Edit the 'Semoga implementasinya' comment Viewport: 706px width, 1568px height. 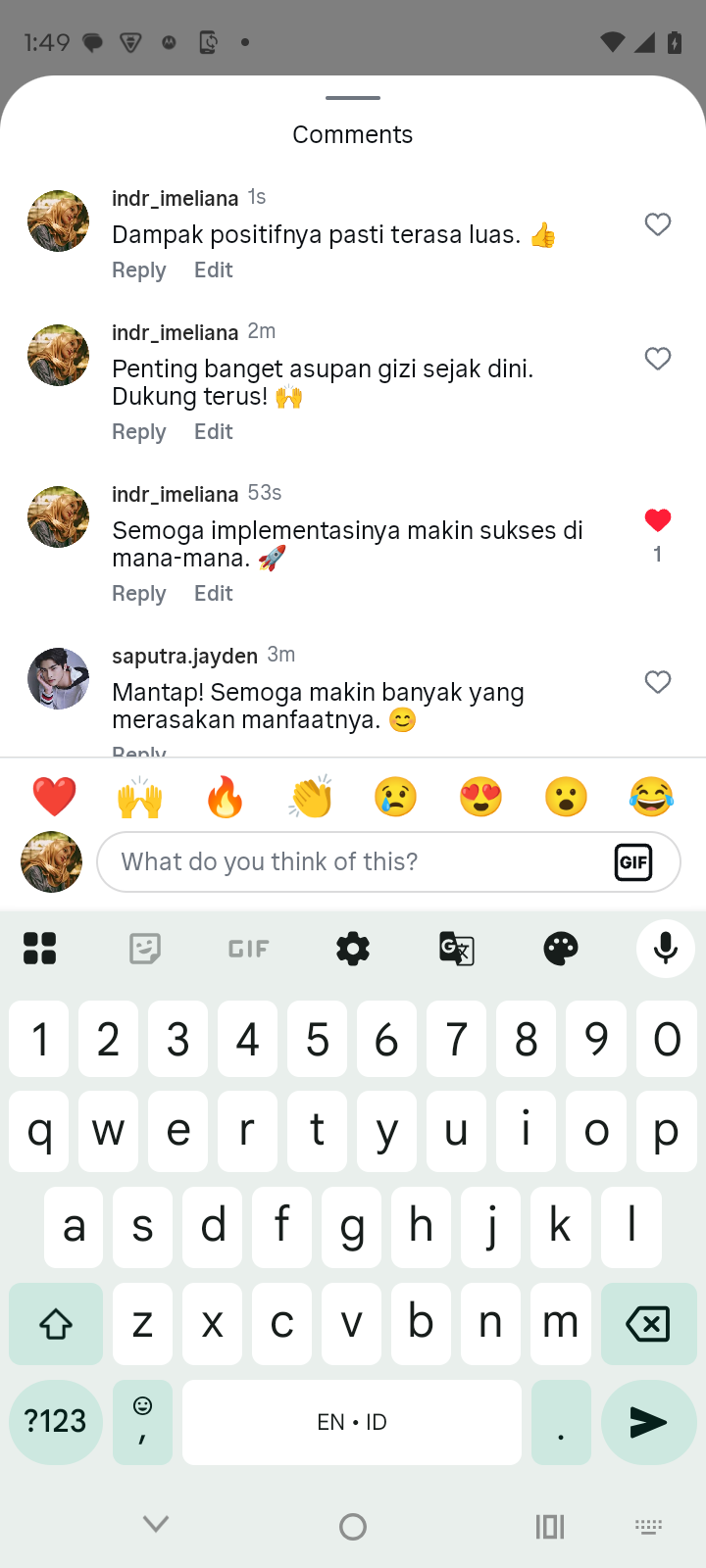(213, 594)
